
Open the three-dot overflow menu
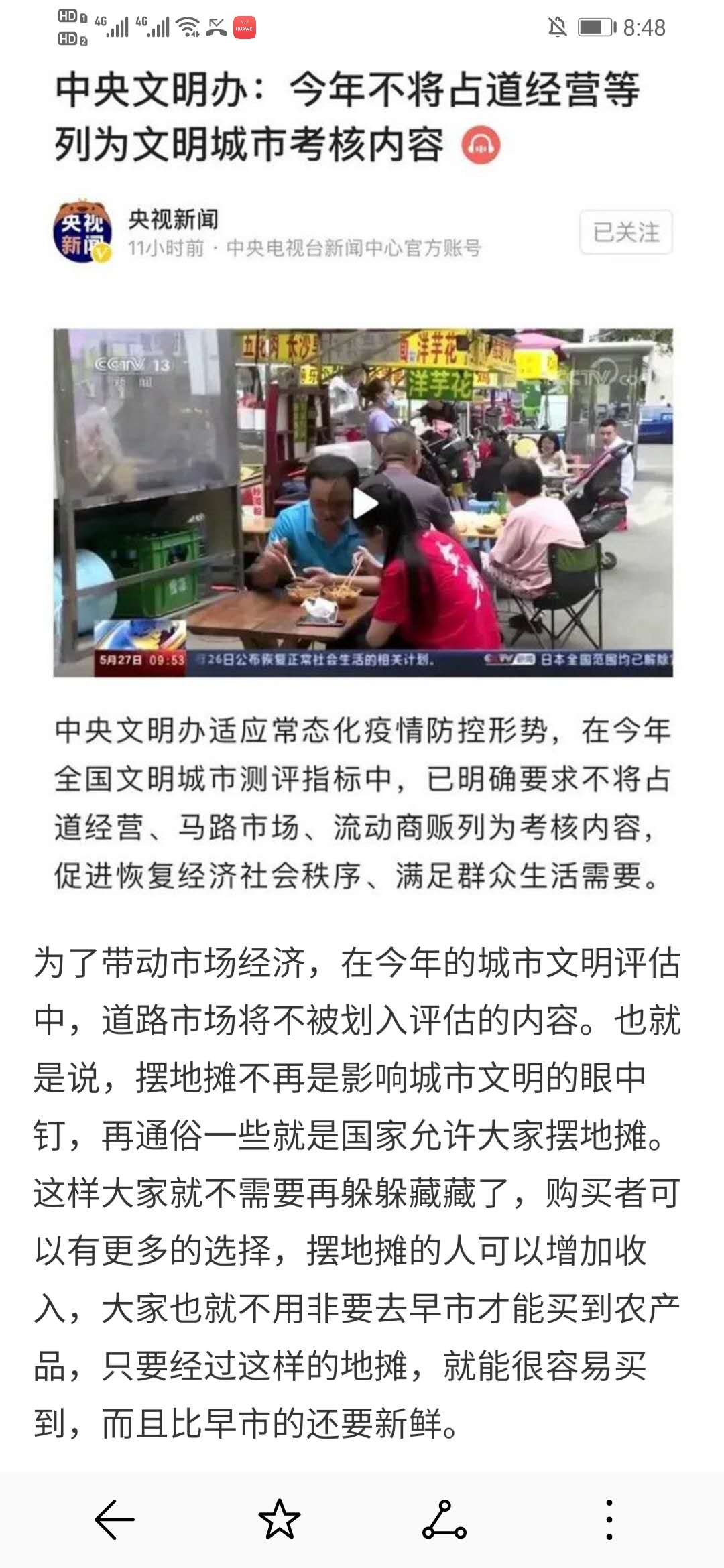609,1518
